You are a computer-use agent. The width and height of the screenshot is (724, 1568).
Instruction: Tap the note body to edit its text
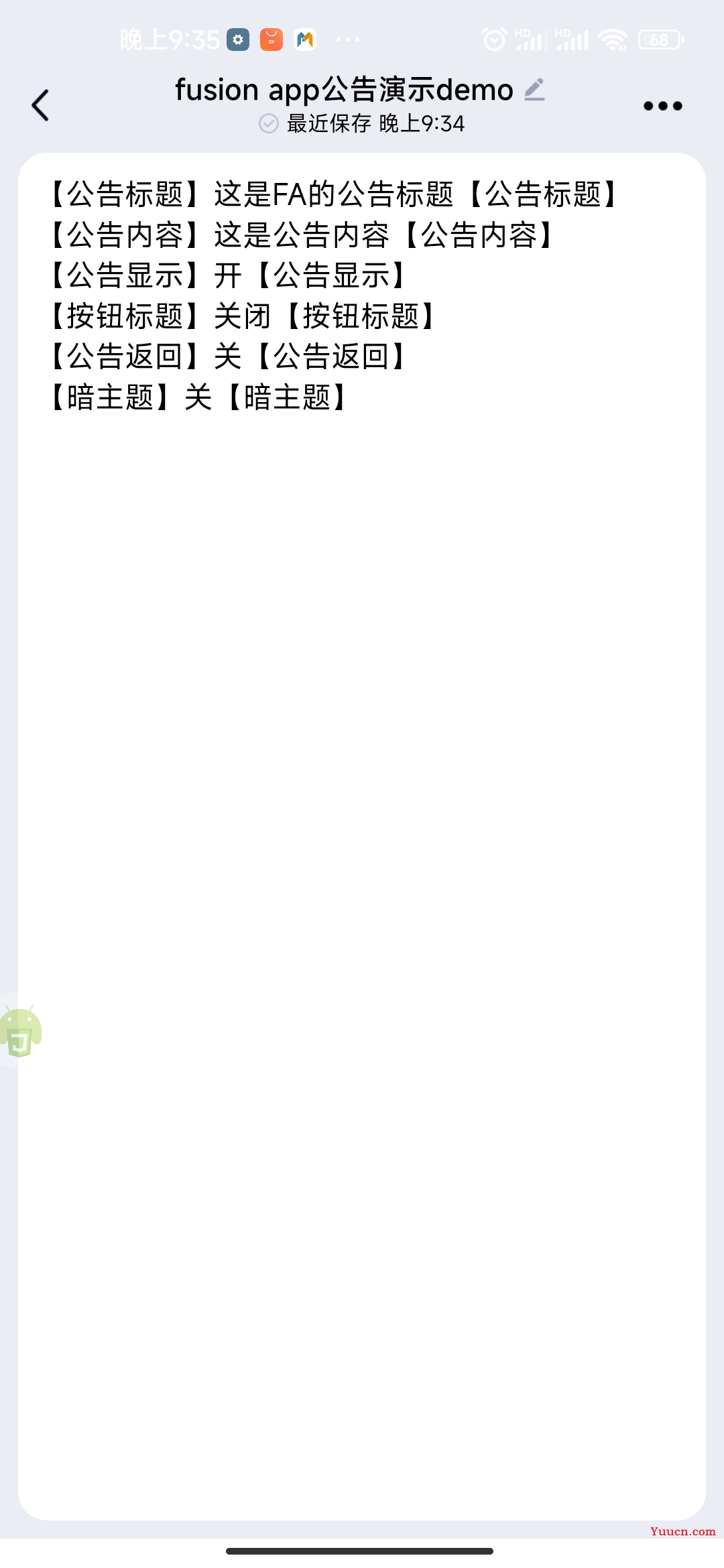pyautogui.click(x=362, y=836)
